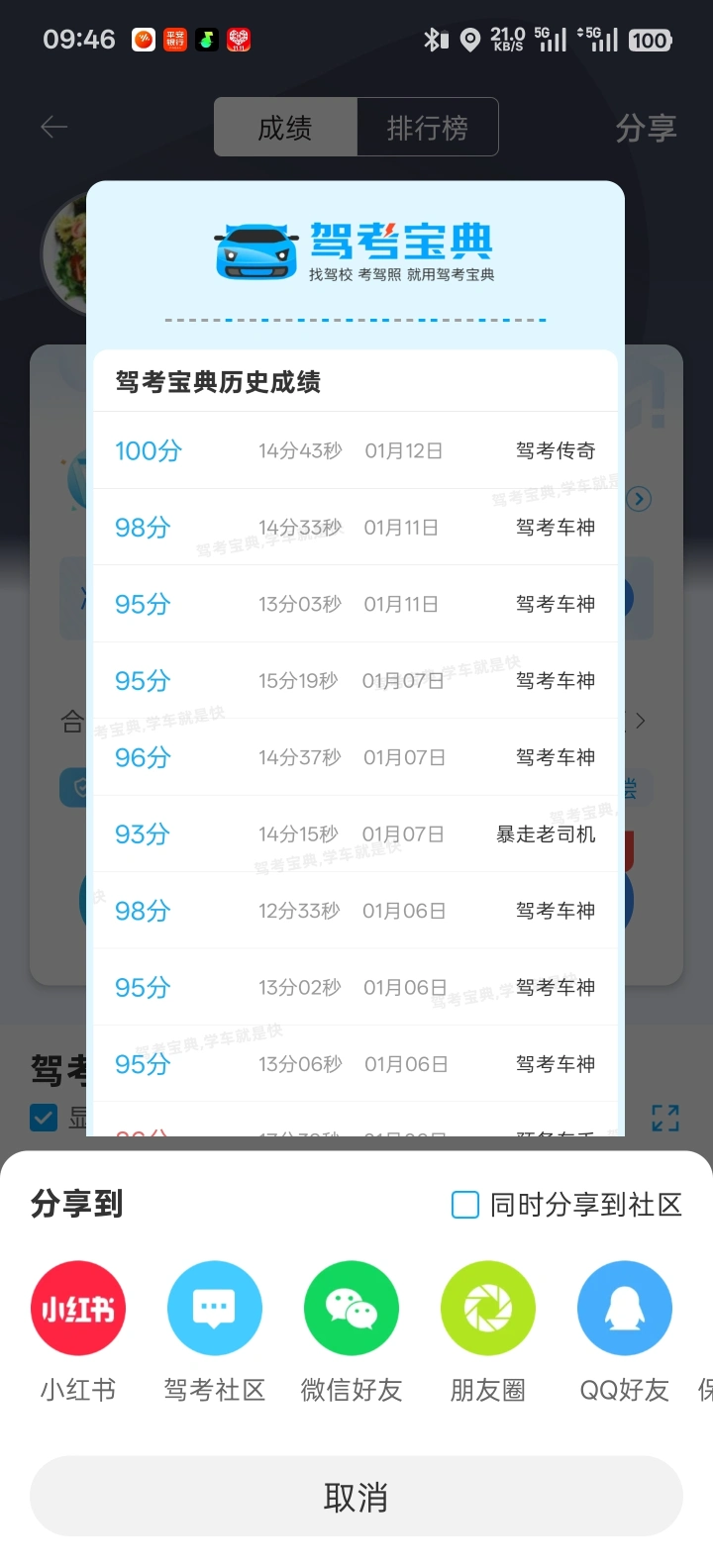Tap 分享 at top right
Screen dimensions: 713x1568
pyautogui.click(x=646, y=127)
